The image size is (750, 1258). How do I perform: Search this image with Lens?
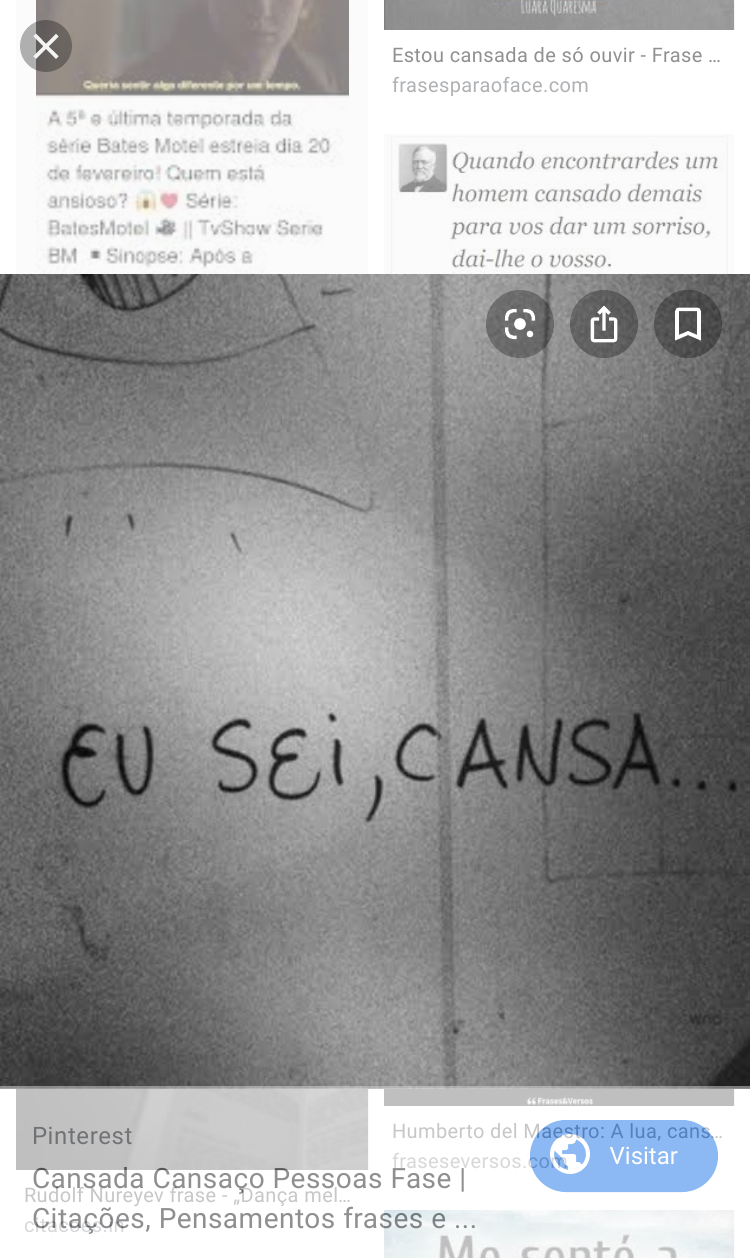tap(520, 324)
